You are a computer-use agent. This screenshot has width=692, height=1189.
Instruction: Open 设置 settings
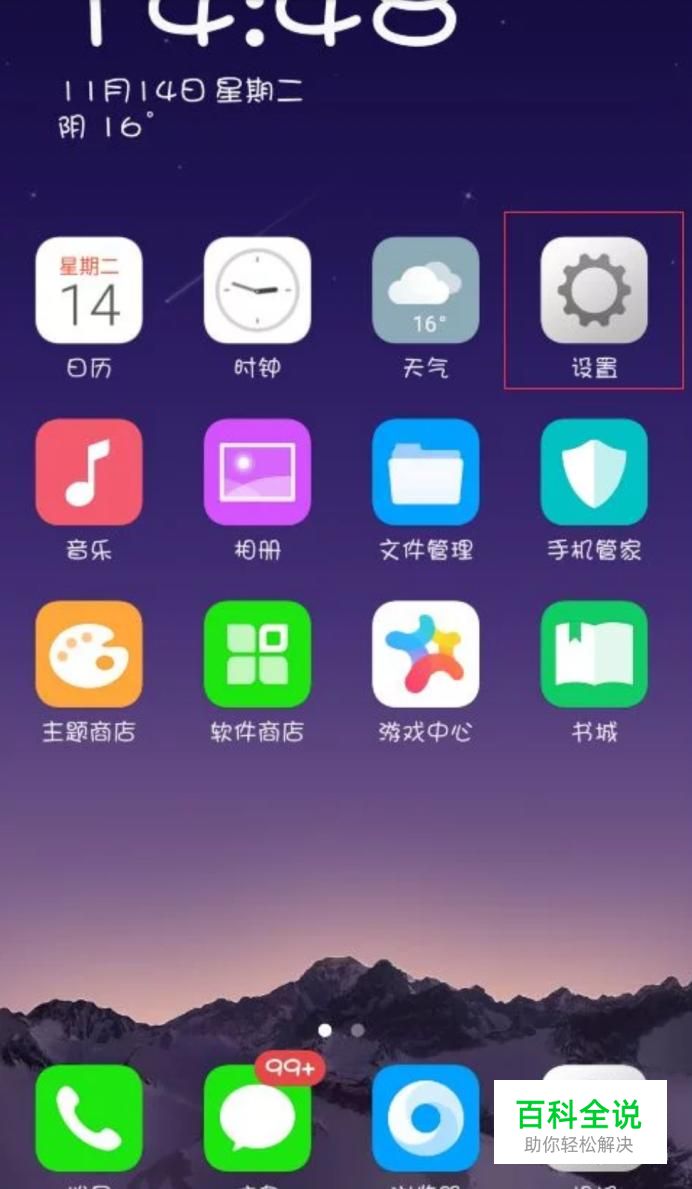(594, 290)
